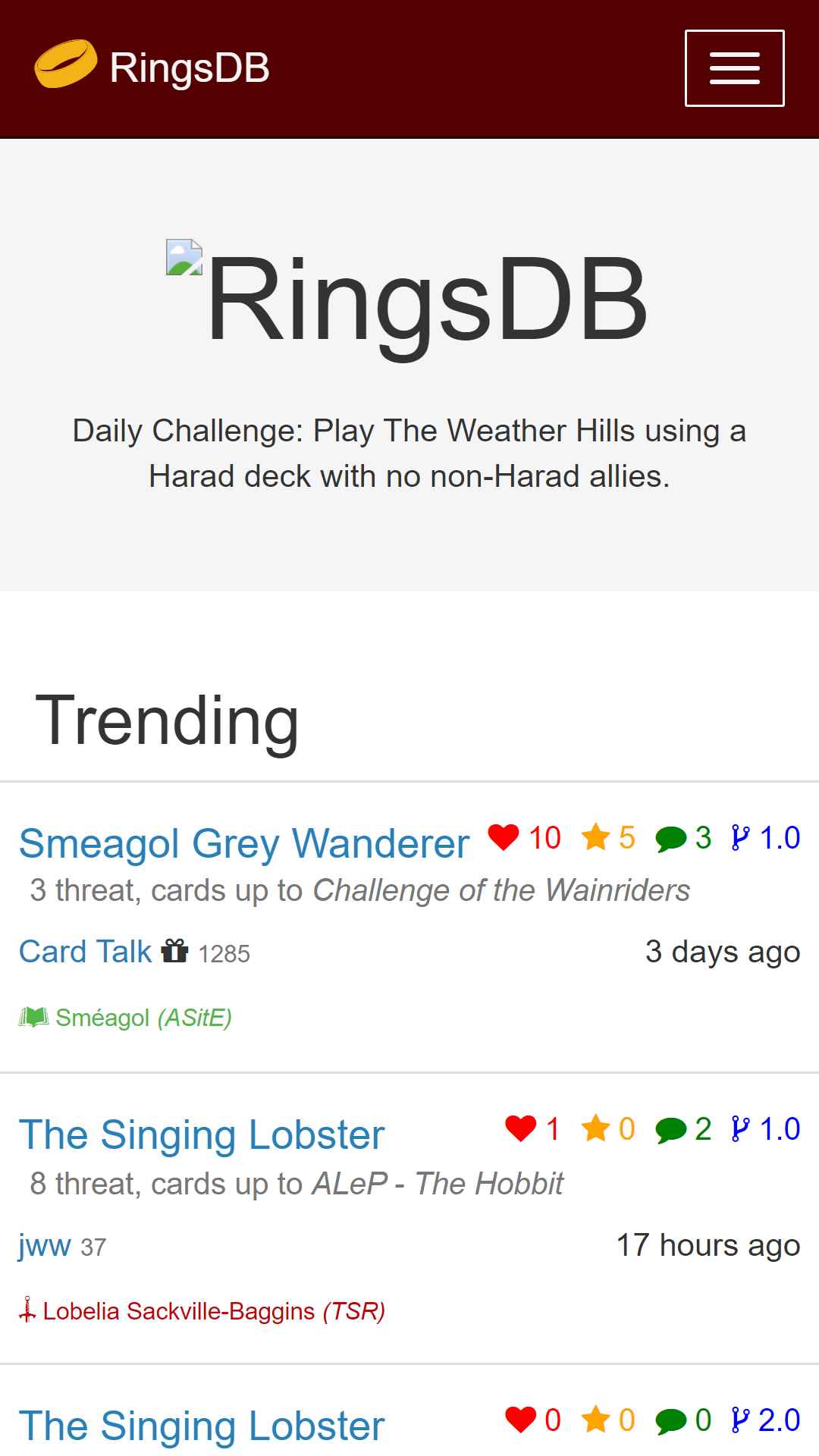This screenshot has width=819, height=1456.
Task: Open the Sméagol (ASitE) hero card link
Action: point(125,1018)
